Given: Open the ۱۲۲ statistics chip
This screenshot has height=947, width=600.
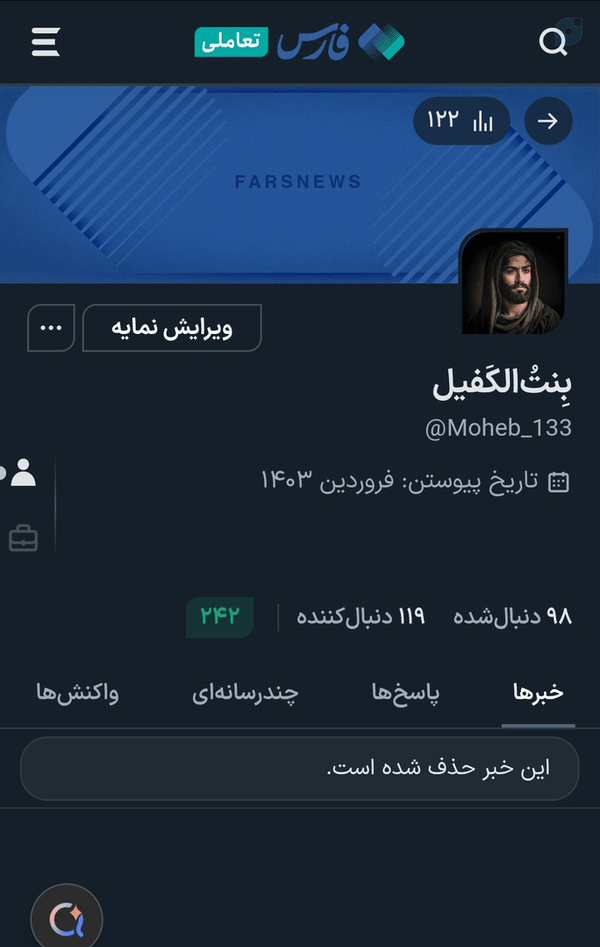Looking at the screenshot, I should coord(461,121).
